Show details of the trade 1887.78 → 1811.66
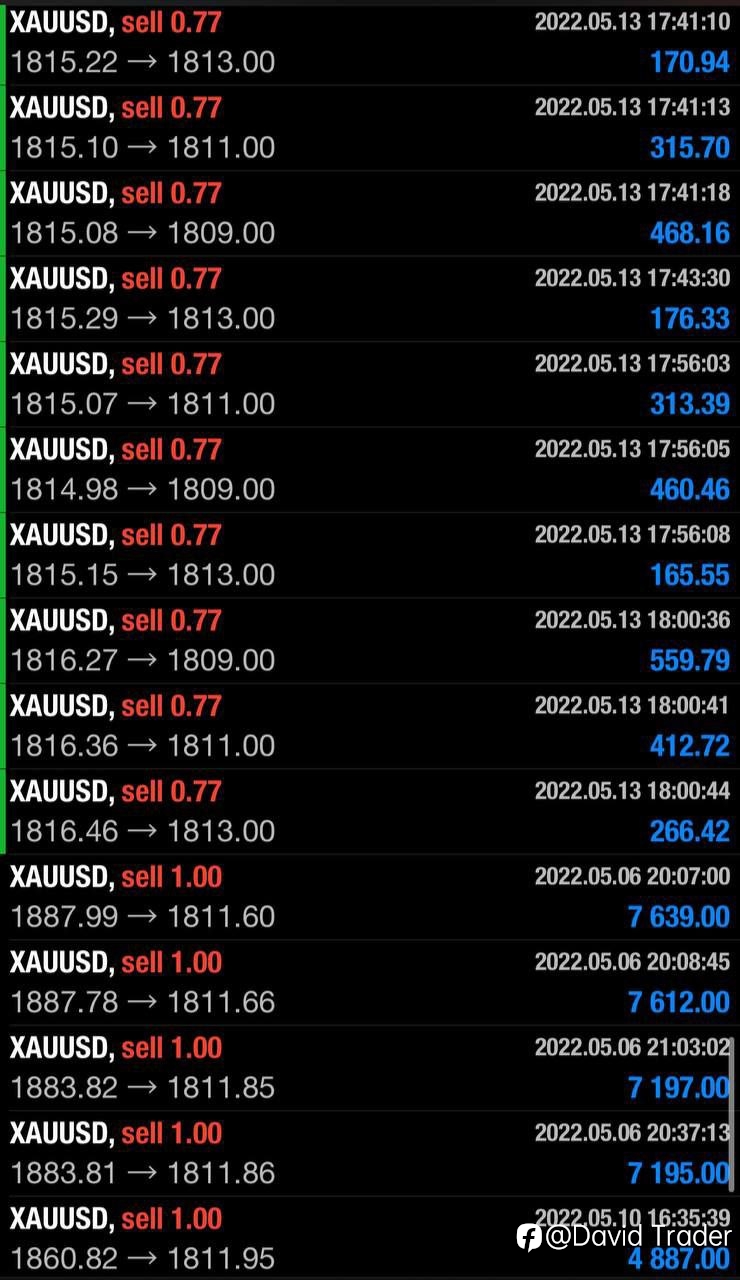This screenshot has height=1280, width=740. click(x=370, y=983)
